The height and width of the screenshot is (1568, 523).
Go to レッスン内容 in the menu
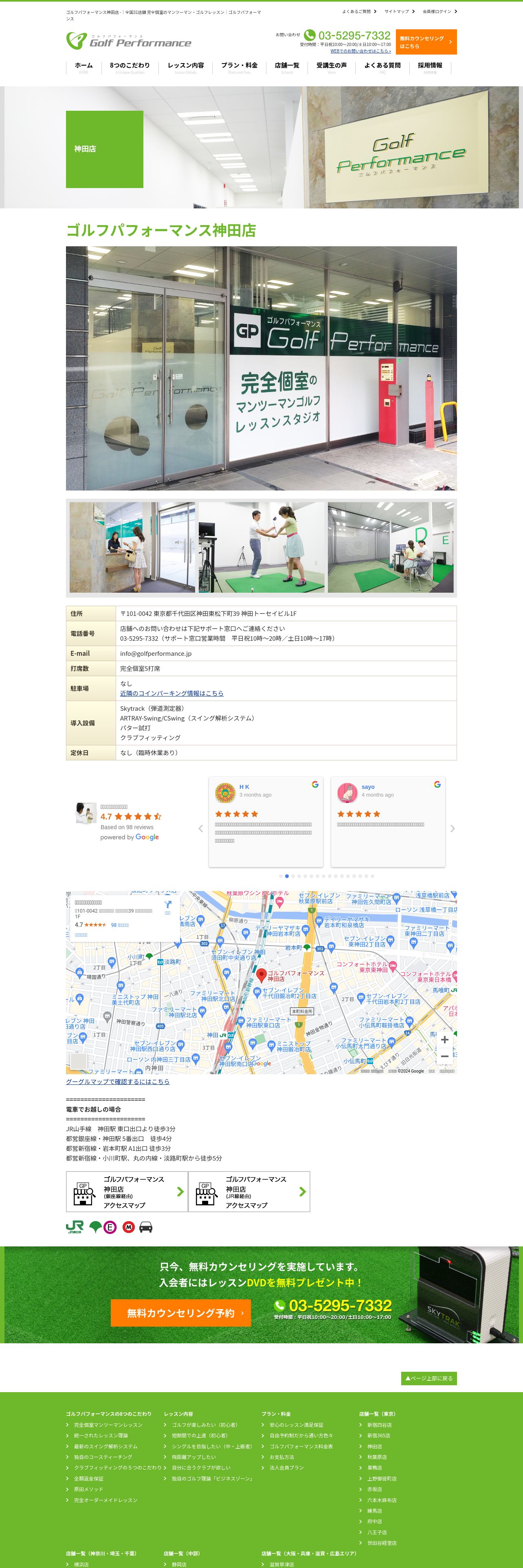click(186, 66)
